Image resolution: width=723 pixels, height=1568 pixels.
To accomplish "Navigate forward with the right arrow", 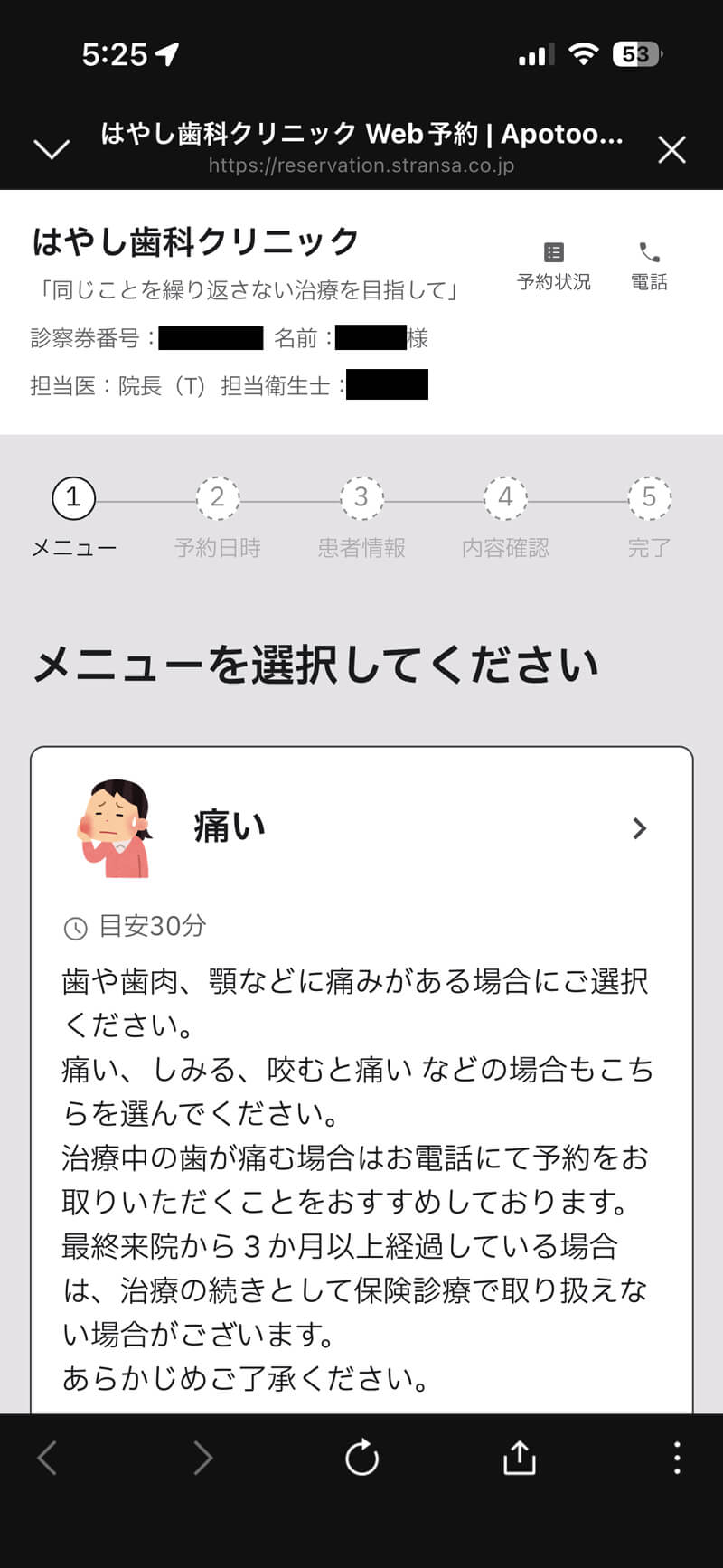I will pos(202,1457).
